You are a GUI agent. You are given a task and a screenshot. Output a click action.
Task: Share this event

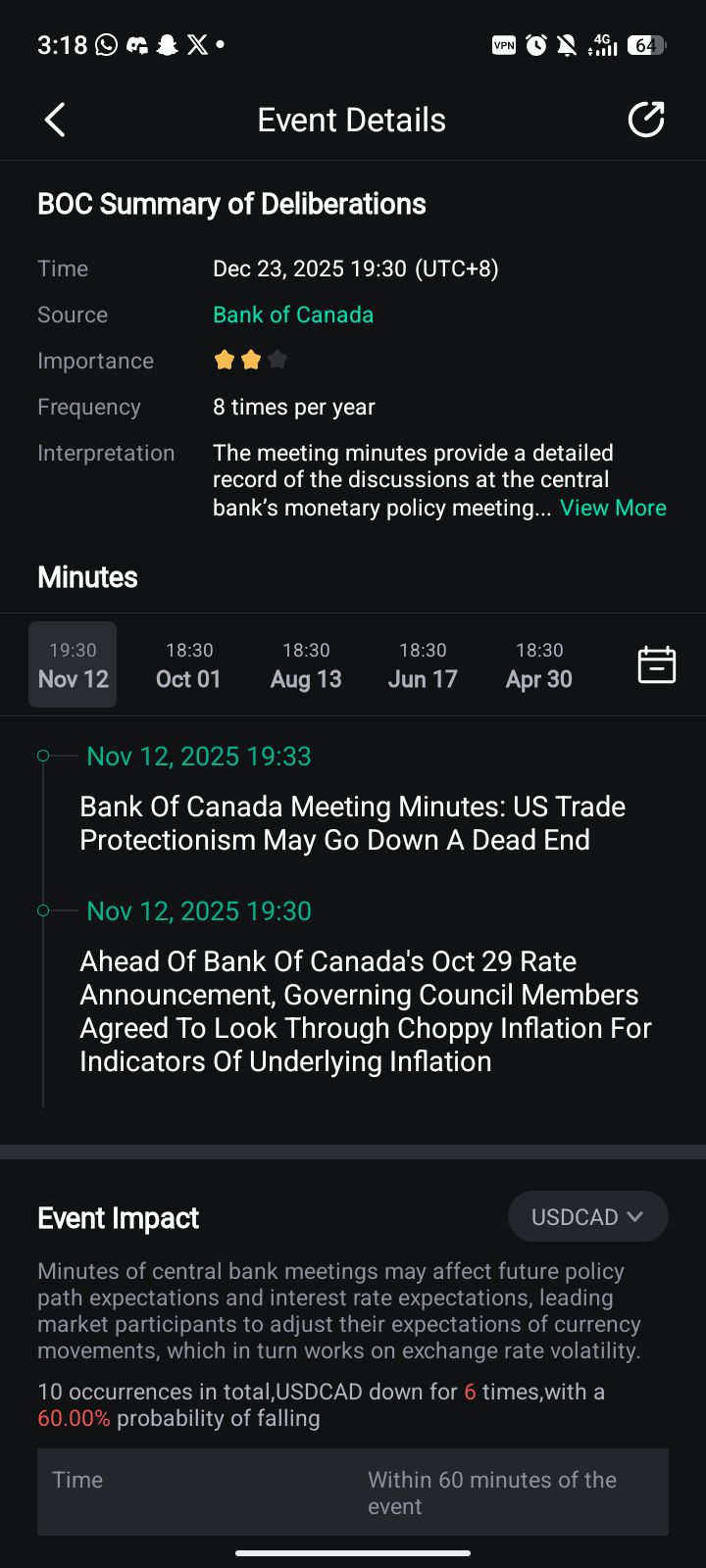(646, 120)
